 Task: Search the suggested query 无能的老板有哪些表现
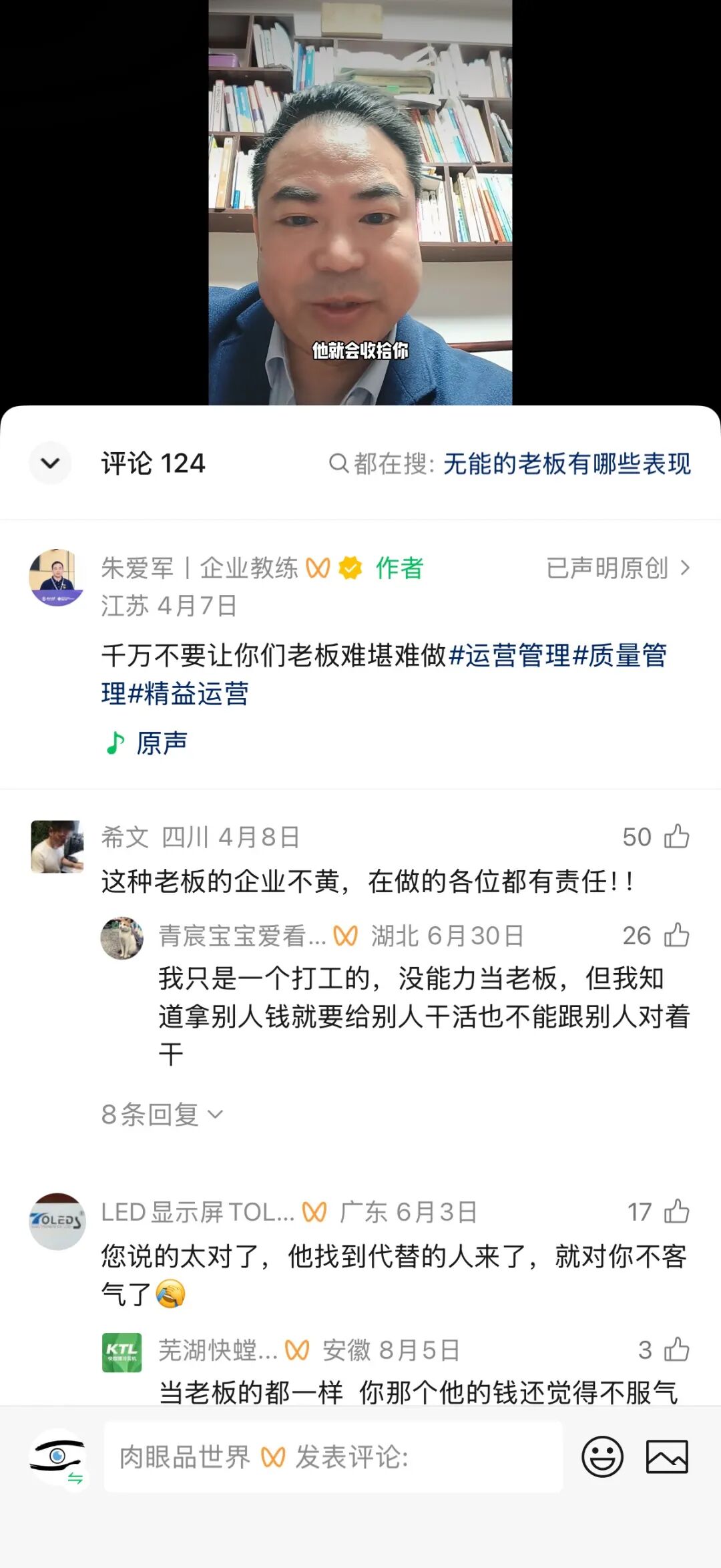point(566,463)
